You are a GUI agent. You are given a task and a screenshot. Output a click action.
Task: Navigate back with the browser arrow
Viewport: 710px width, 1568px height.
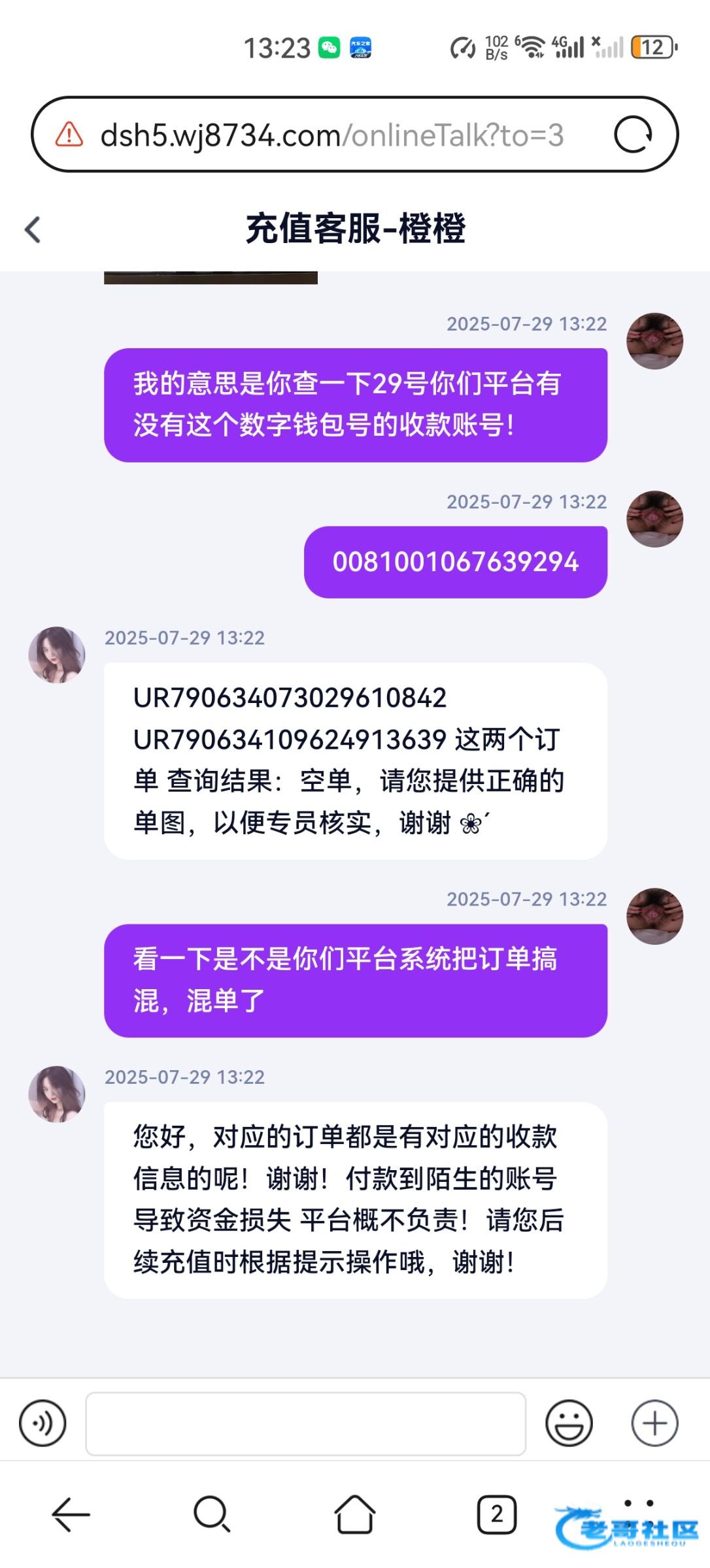click(71, 1514)
